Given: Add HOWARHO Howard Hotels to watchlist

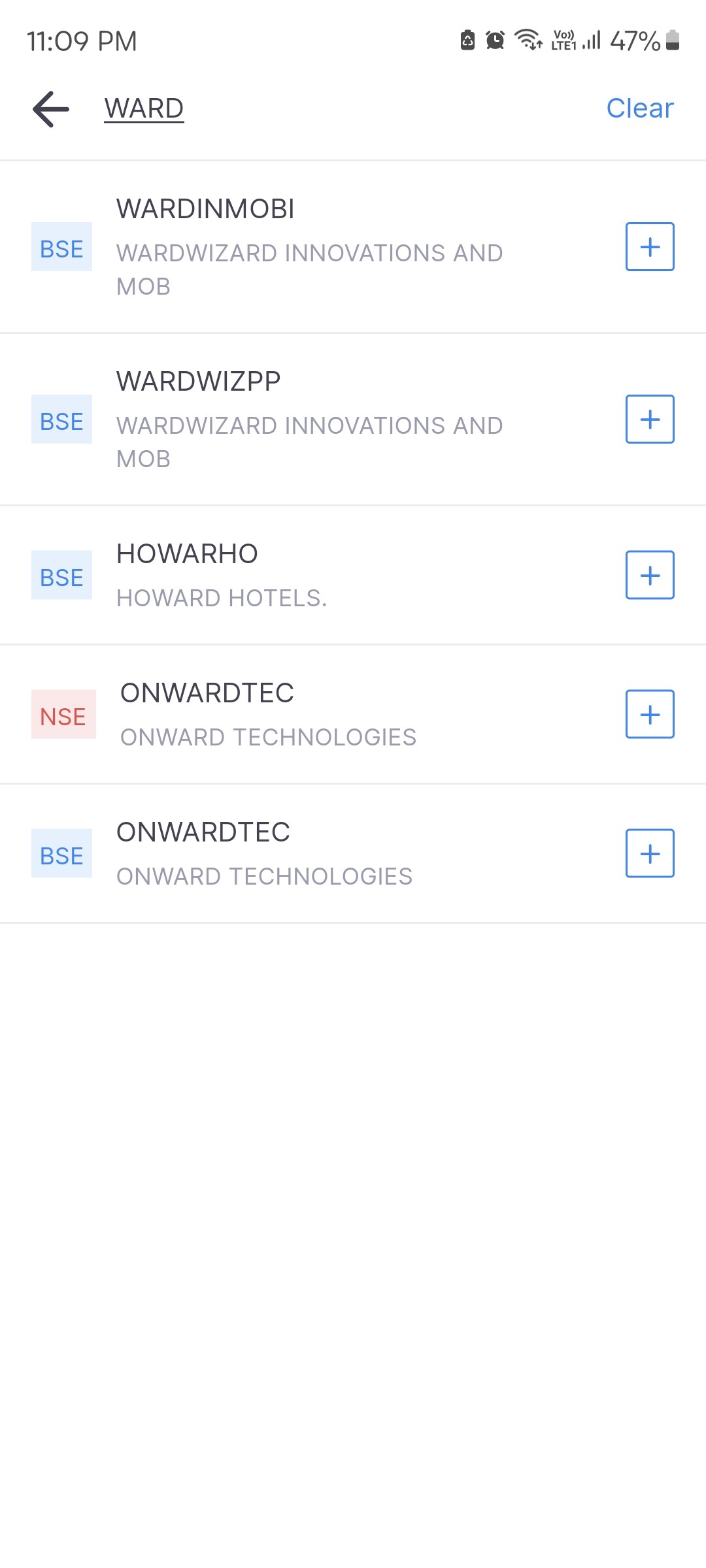Looking at the screenshot, I should tap(650, 575).
